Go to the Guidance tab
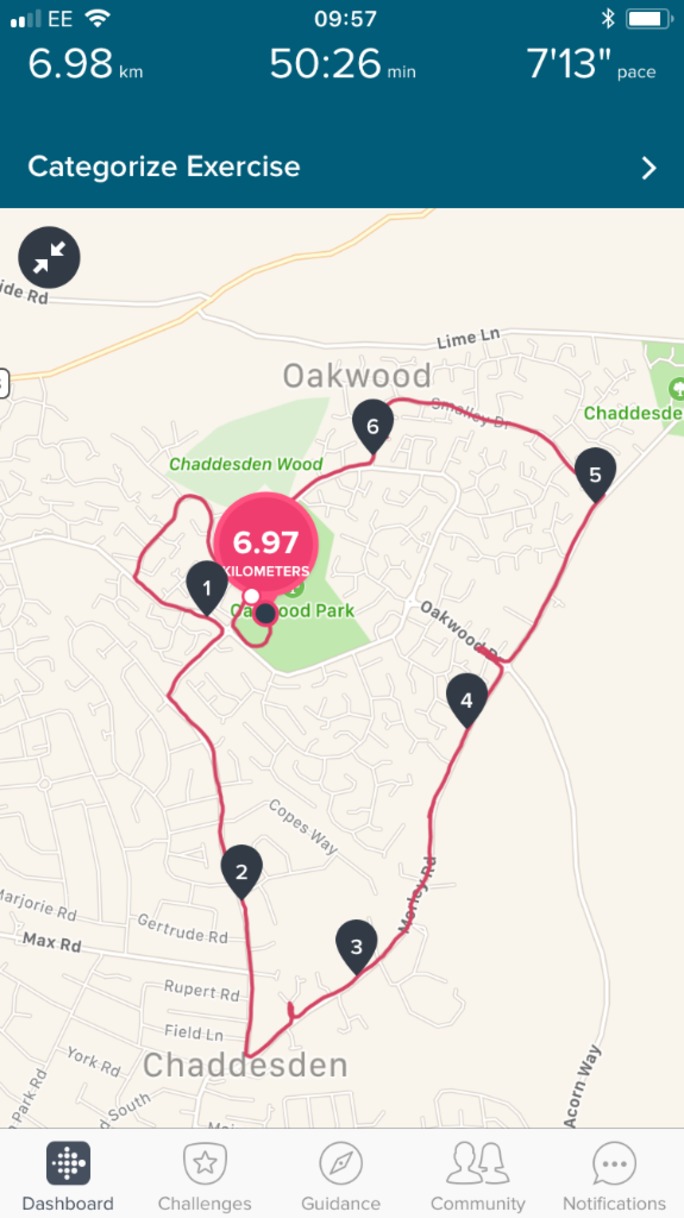Screen dimensions: 684x1218 pyautogui.click(x=341, y=1175)
